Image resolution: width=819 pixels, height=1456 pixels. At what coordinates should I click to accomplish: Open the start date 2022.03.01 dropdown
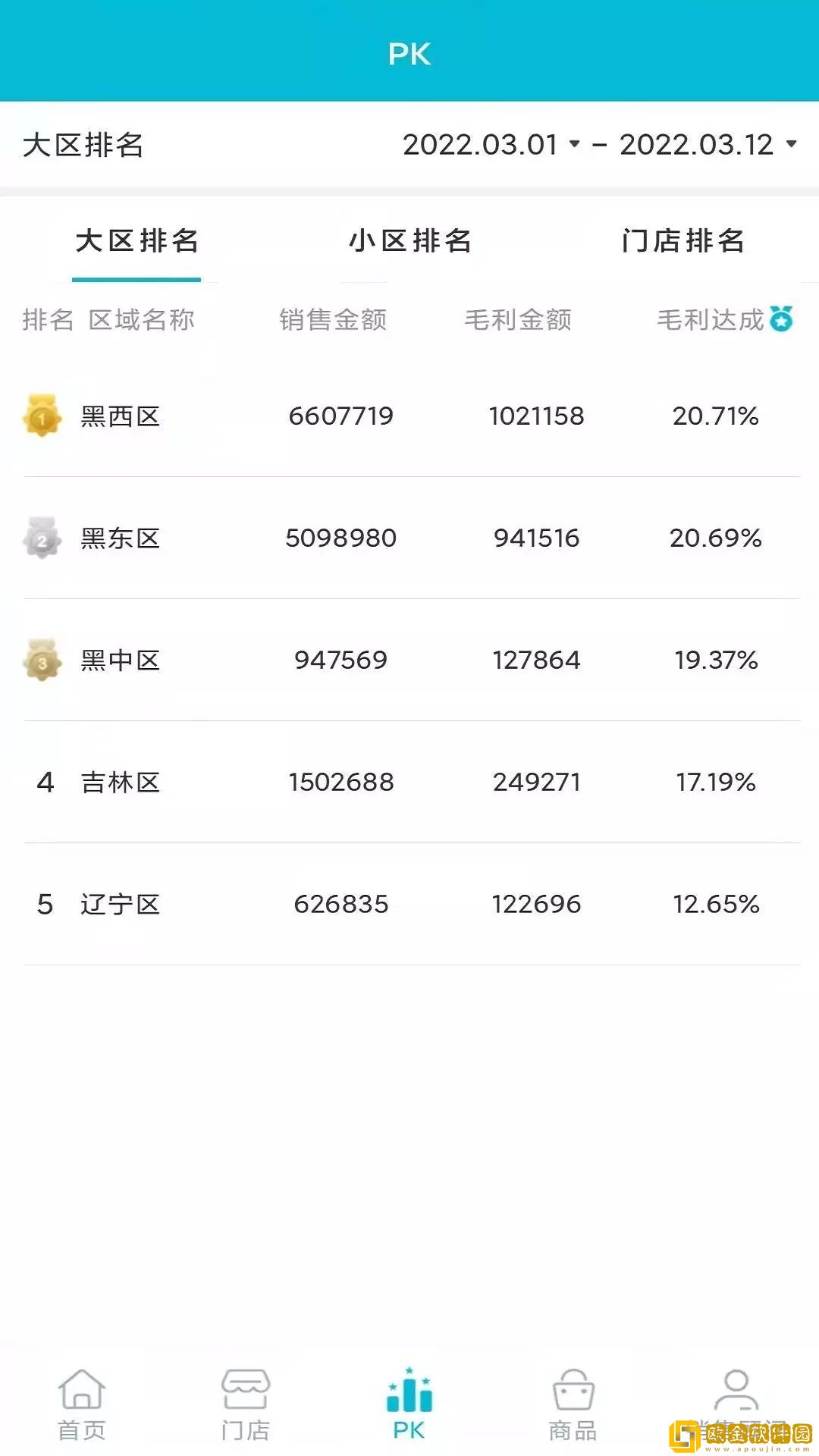click(481, 144)
